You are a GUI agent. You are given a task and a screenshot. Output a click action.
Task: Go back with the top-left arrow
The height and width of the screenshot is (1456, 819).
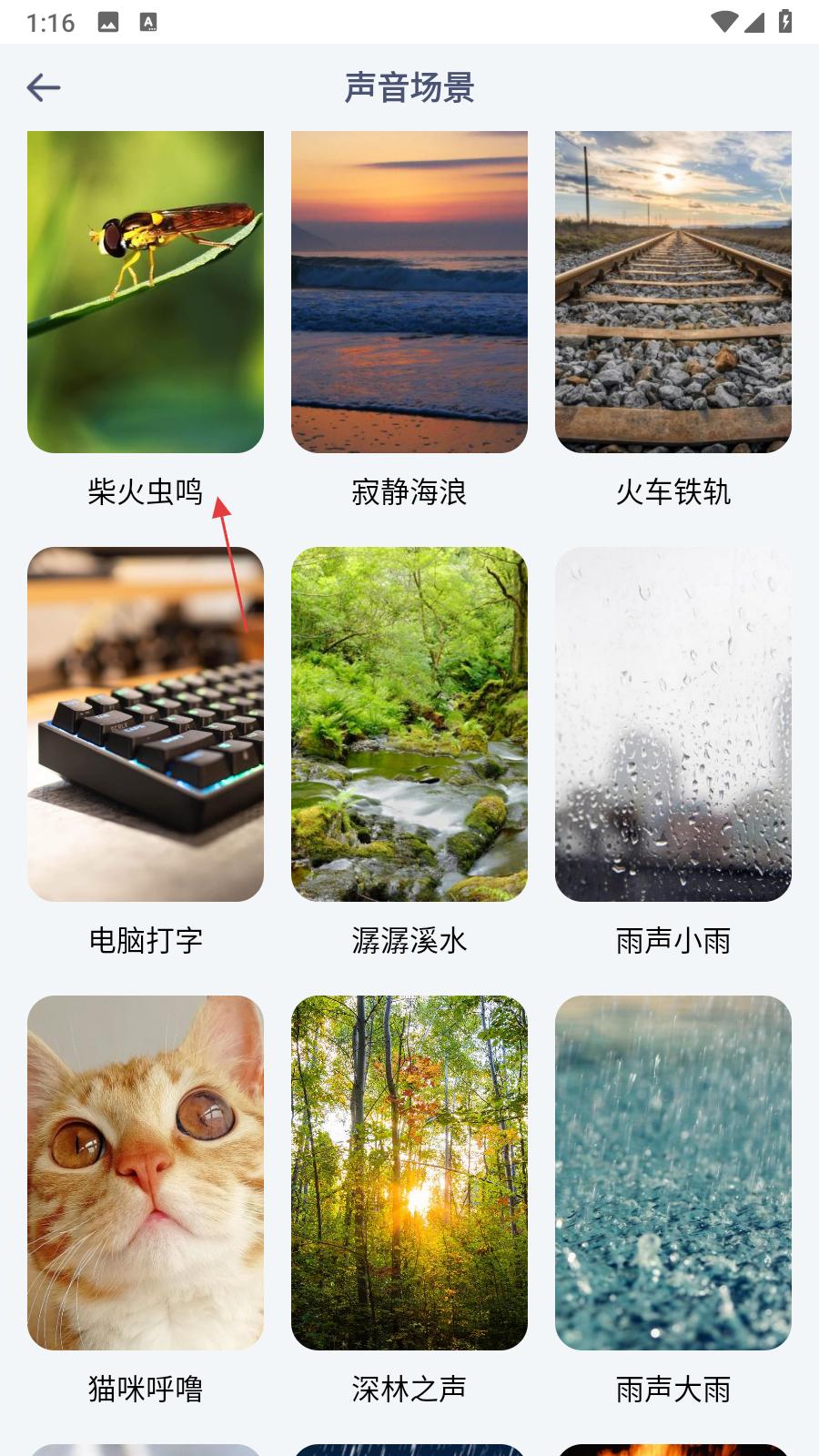tap(44, 87)
